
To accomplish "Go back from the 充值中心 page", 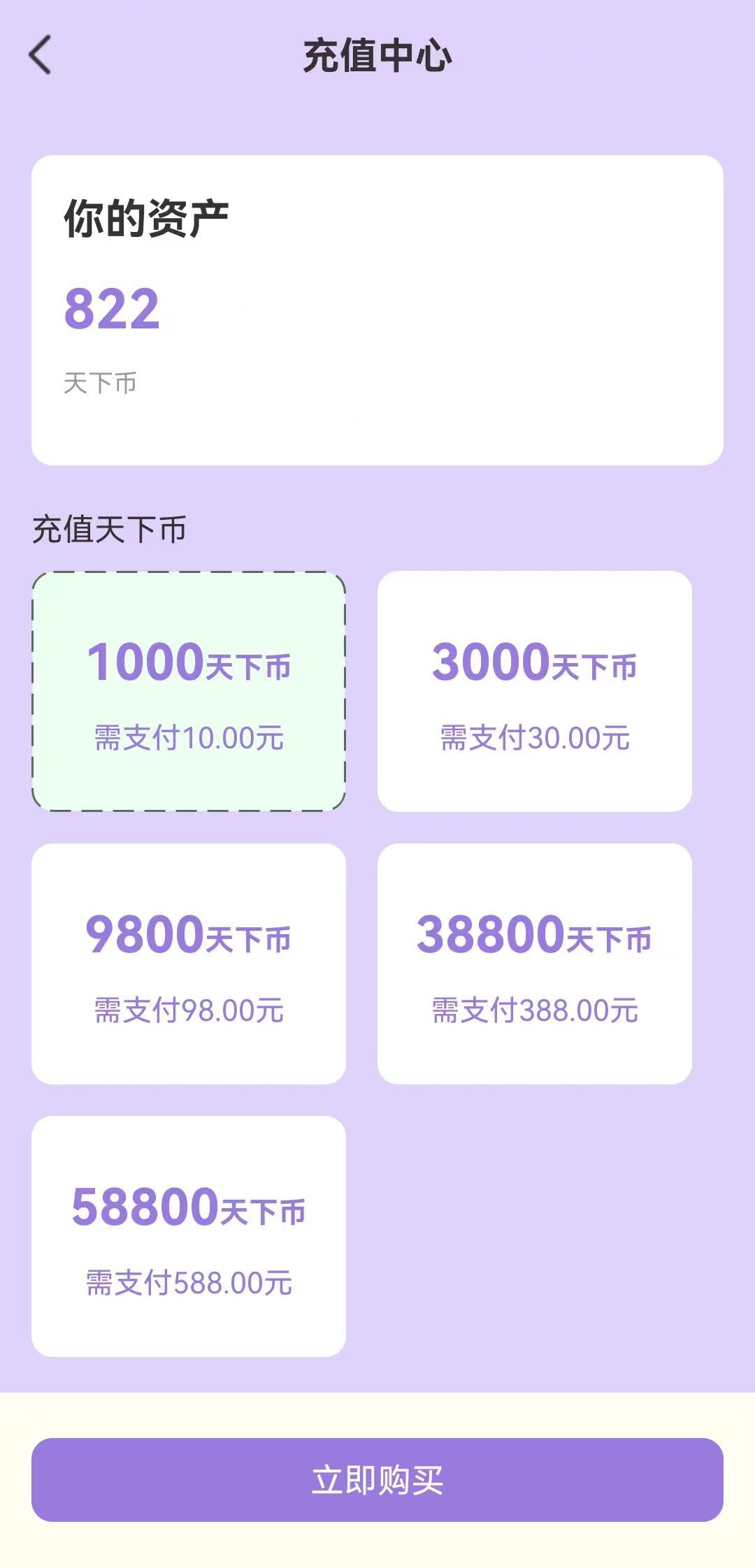I will [41, 55].
